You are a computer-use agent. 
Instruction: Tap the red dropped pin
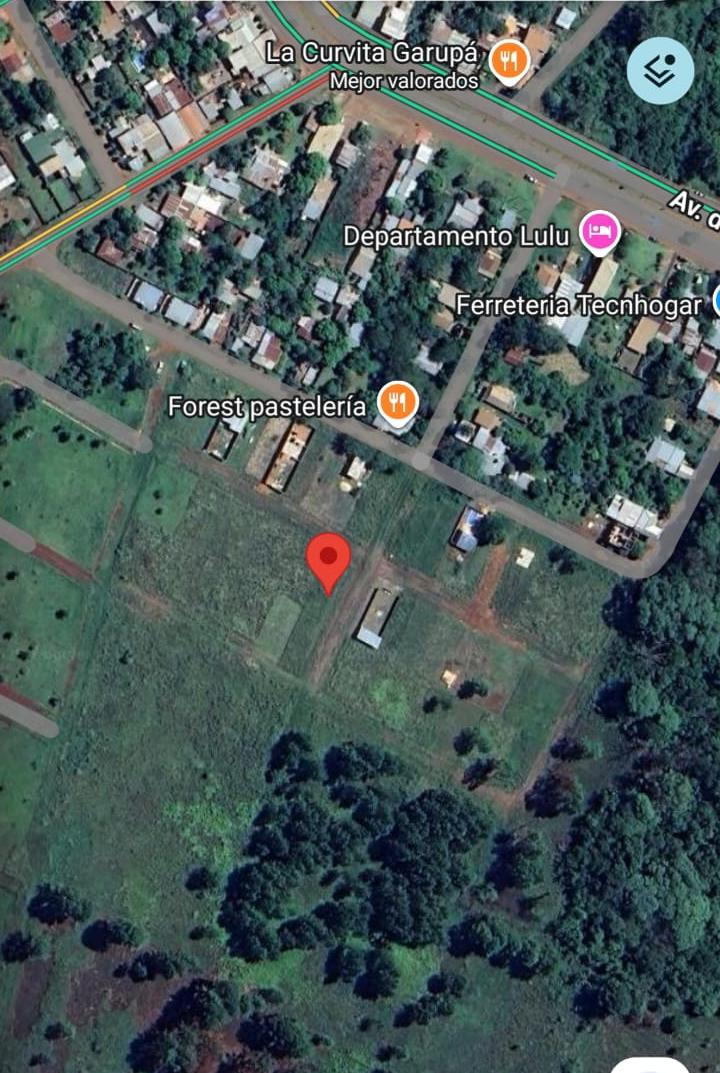329,560
